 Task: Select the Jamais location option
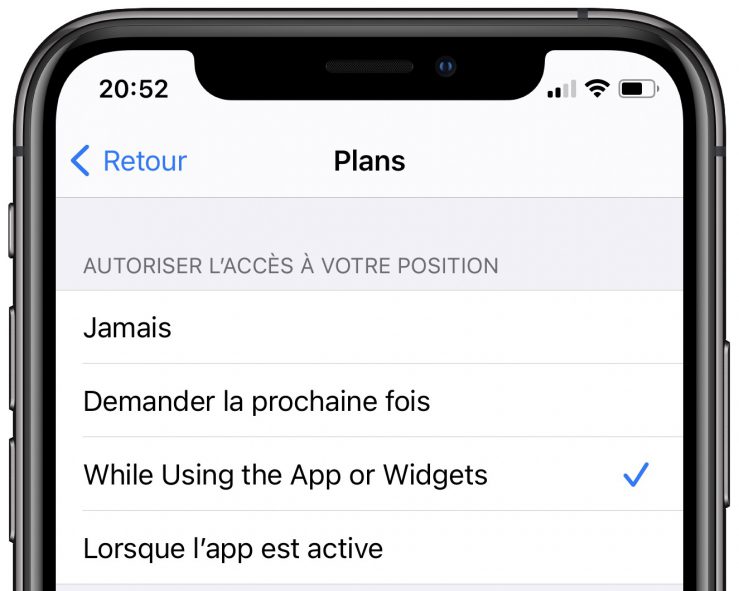tap(128, 328)
